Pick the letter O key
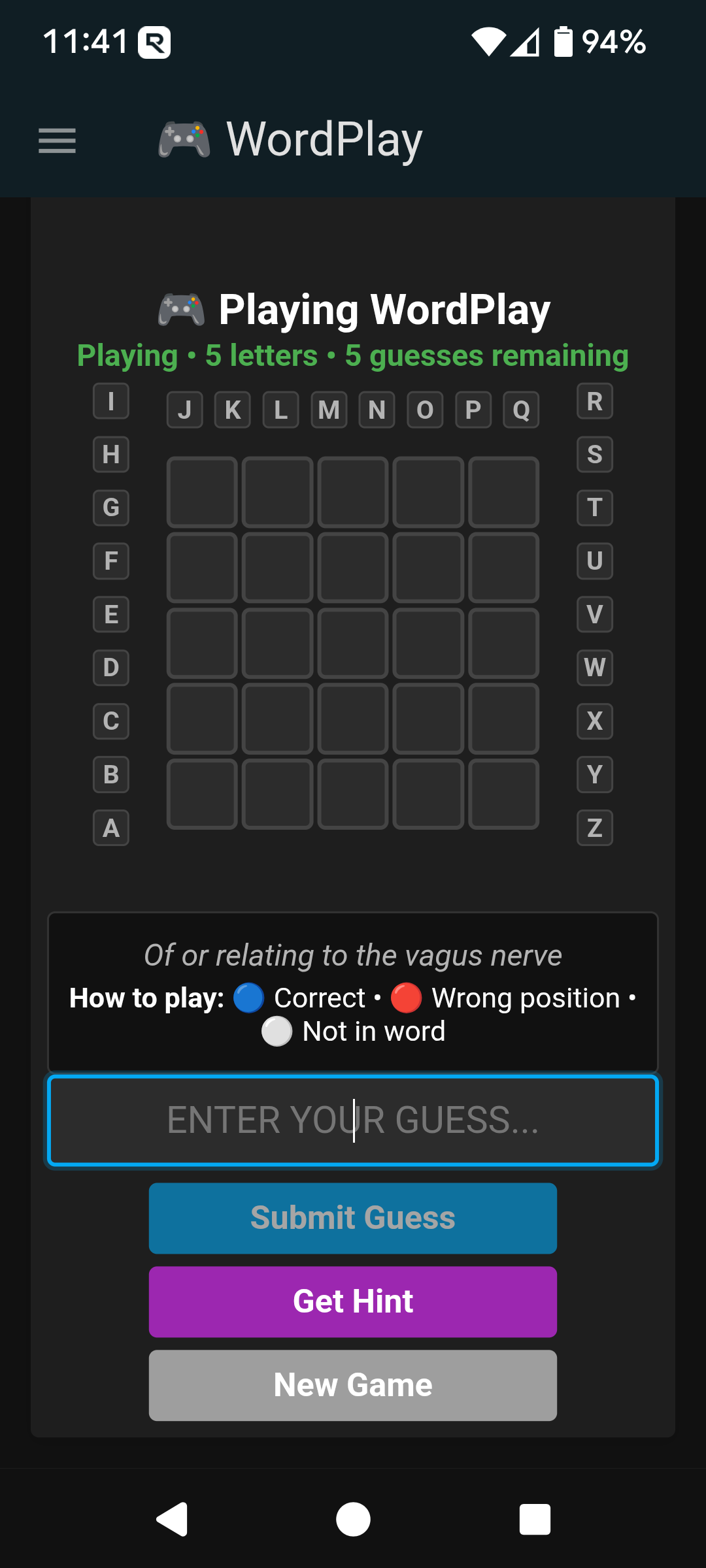 [x=425, y=410]
